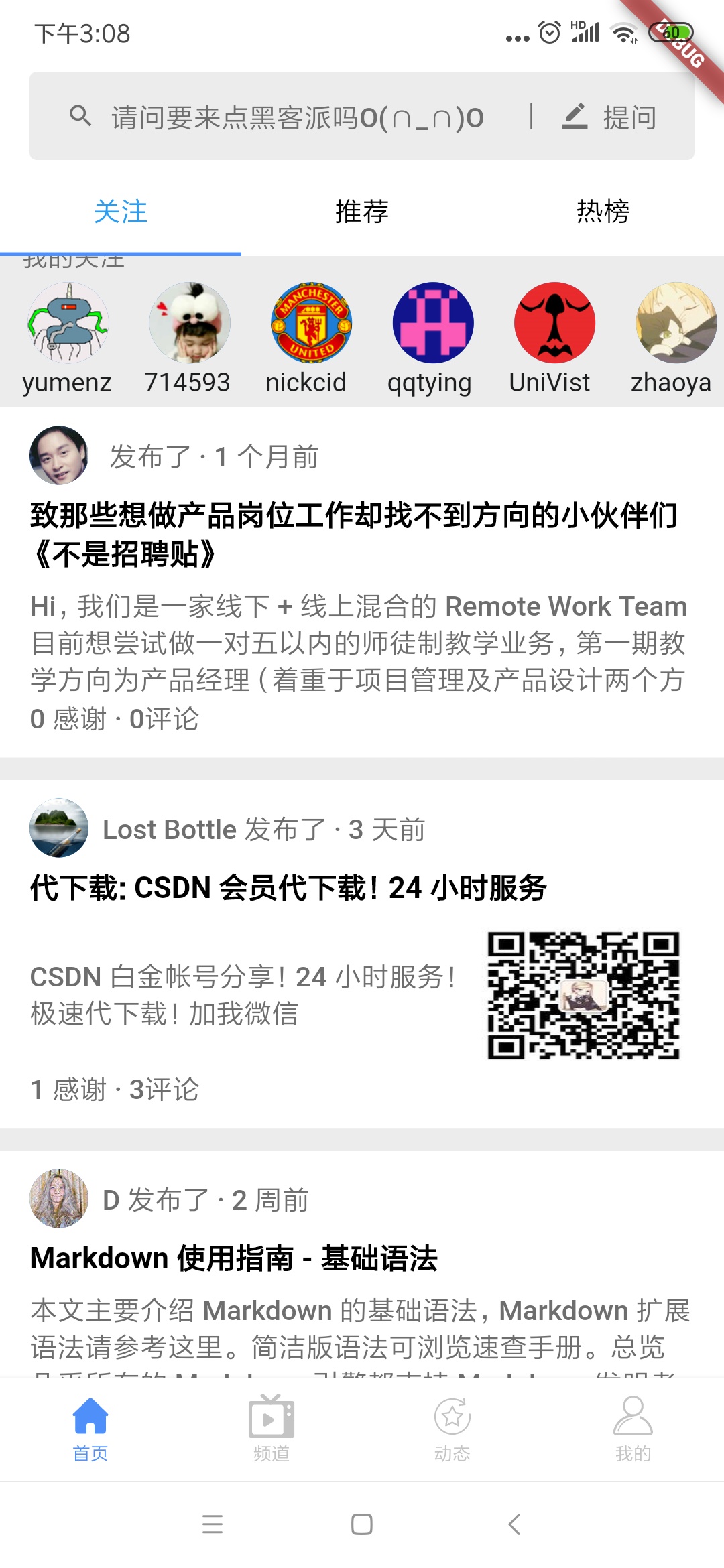Open the 动态 tab
This screenshot has width=724, height=1568.
point(452,1429)
